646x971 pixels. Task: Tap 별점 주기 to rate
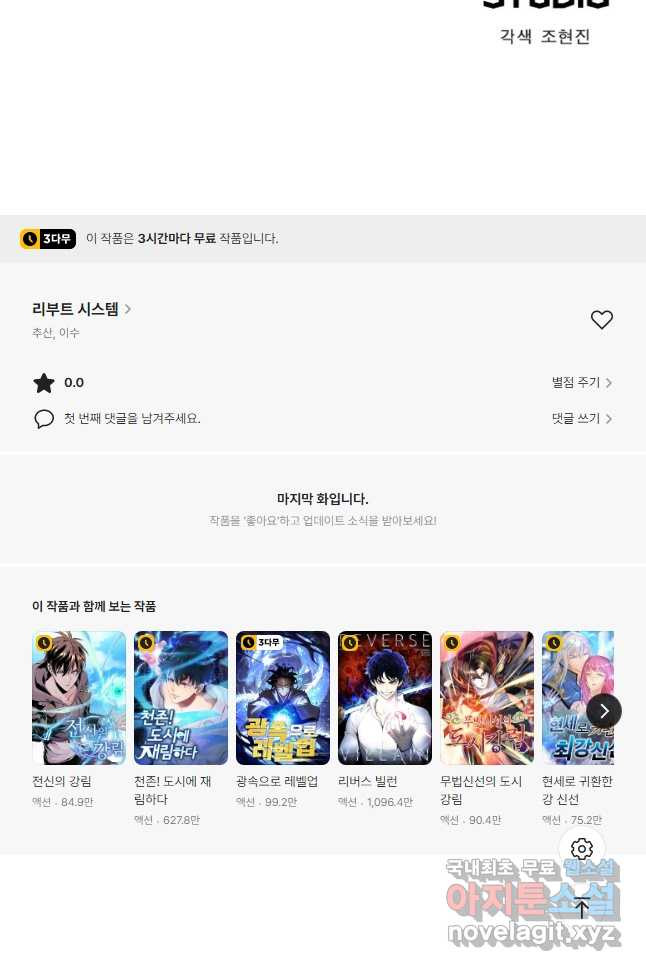click(x=581, y=383)
